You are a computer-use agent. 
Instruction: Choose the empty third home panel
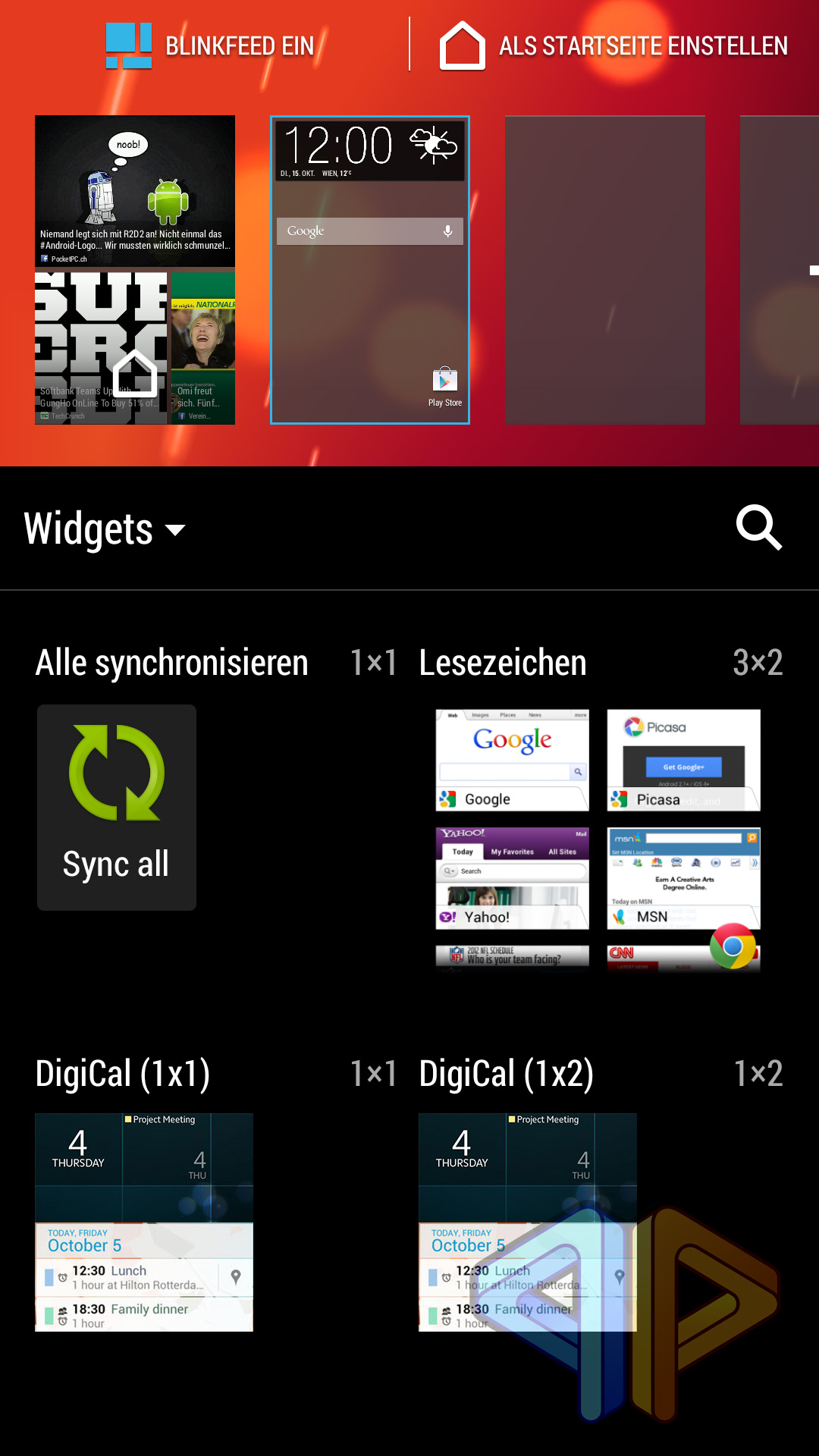tap(605, 270)
